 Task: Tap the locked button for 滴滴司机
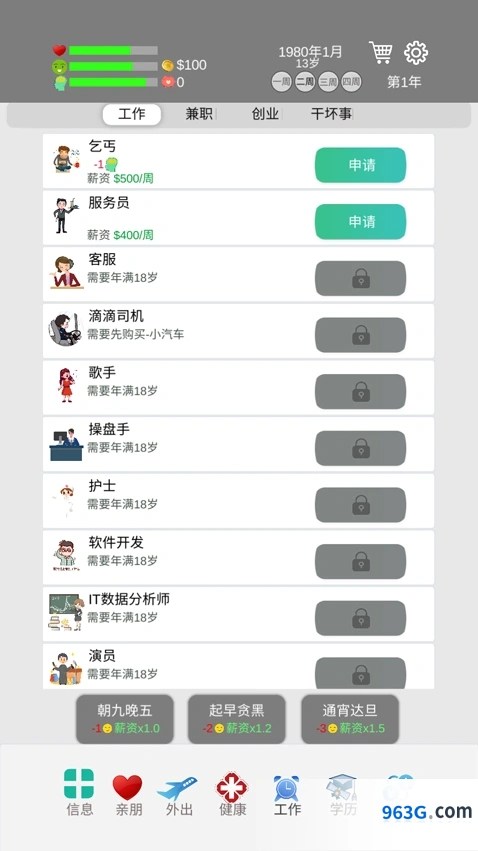click(x=360, y=335)
